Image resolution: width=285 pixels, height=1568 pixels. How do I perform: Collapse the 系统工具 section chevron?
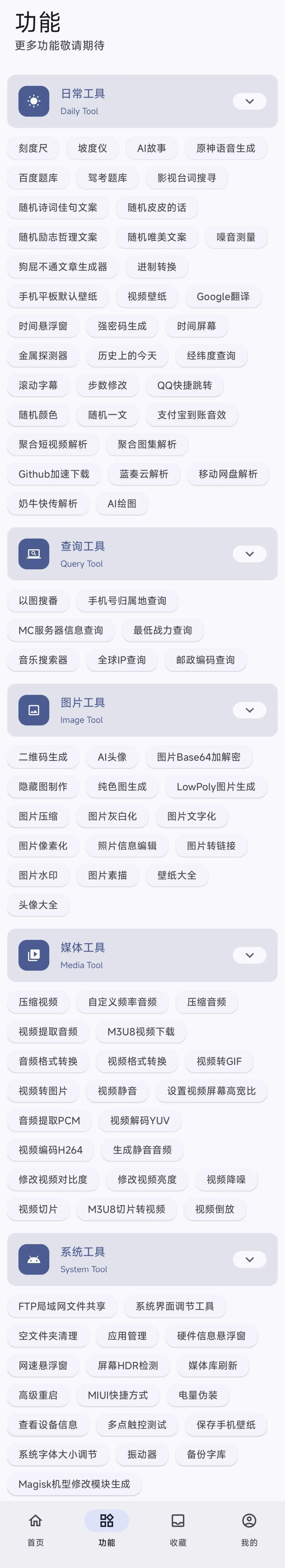pyautogui.click(x=250, y=1260)
